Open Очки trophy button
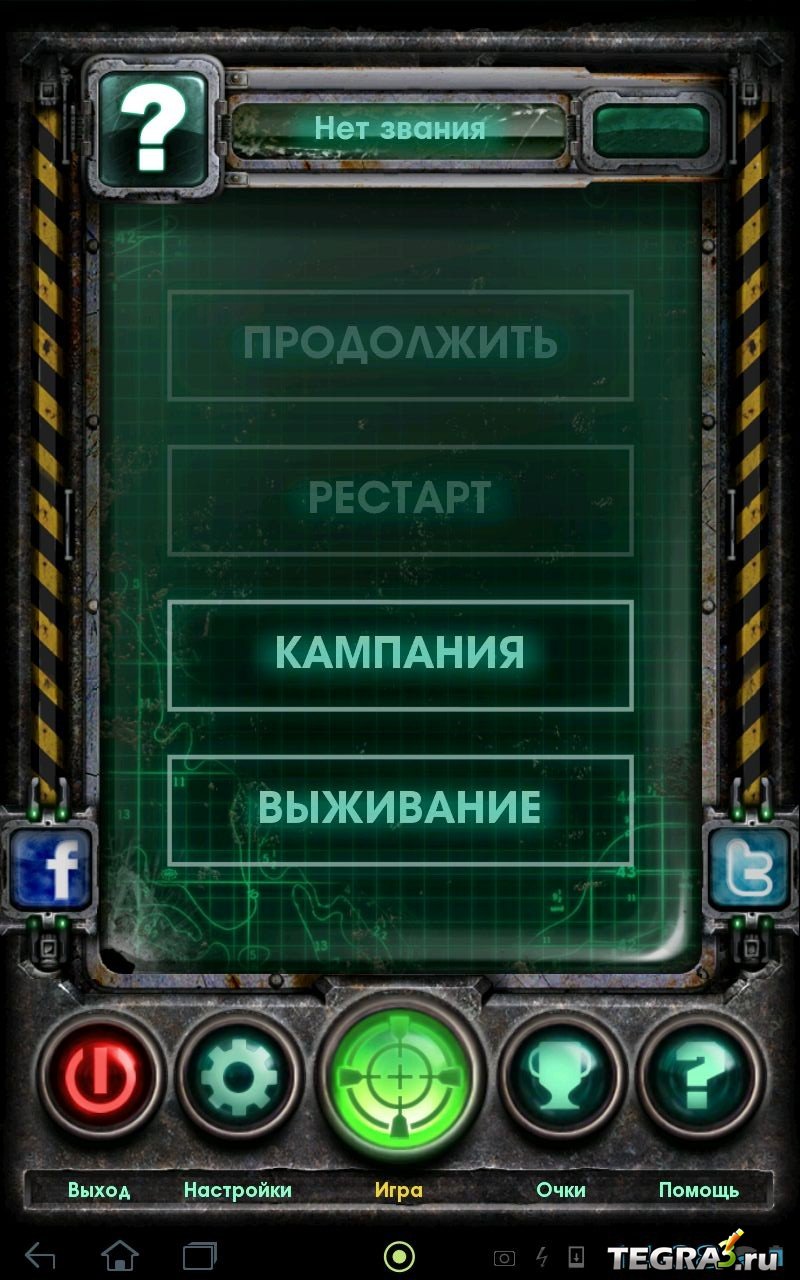Screen dimensions: 800x1280 coord(561,1076)
